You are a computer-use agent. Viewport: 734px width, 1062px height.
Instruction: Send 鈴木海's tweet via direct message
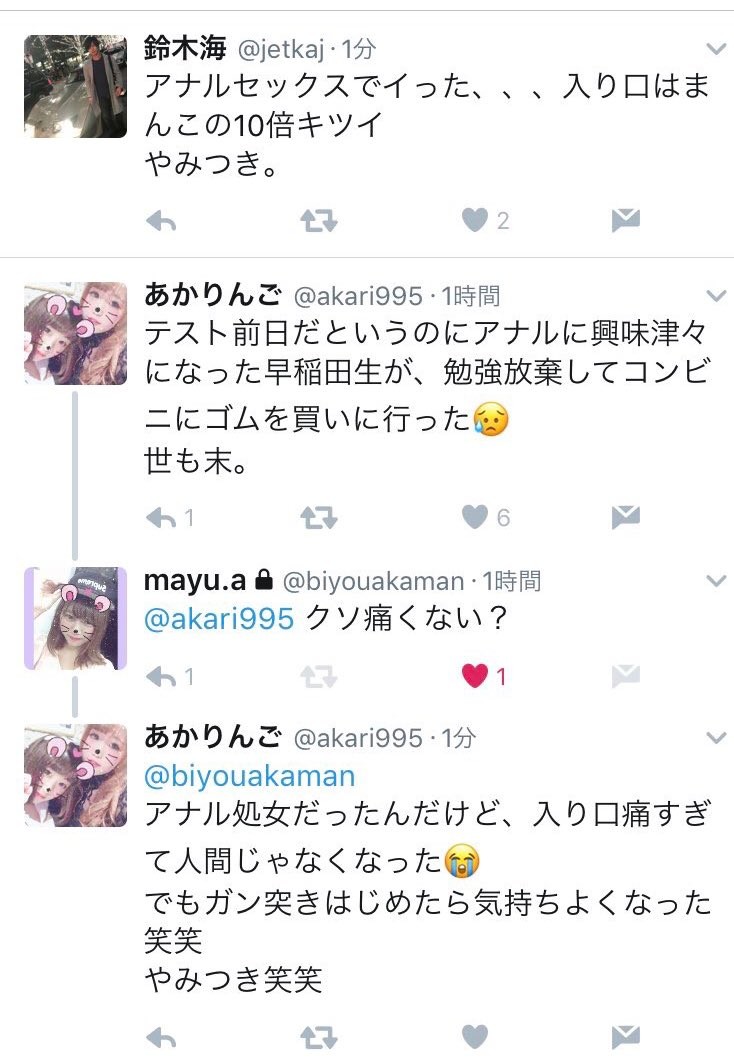pos(625,220)
